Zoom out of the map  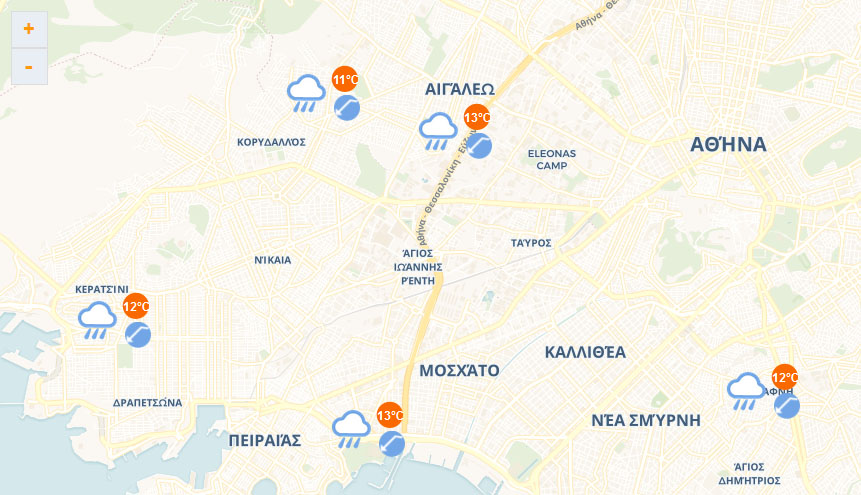tap(29, 66)
